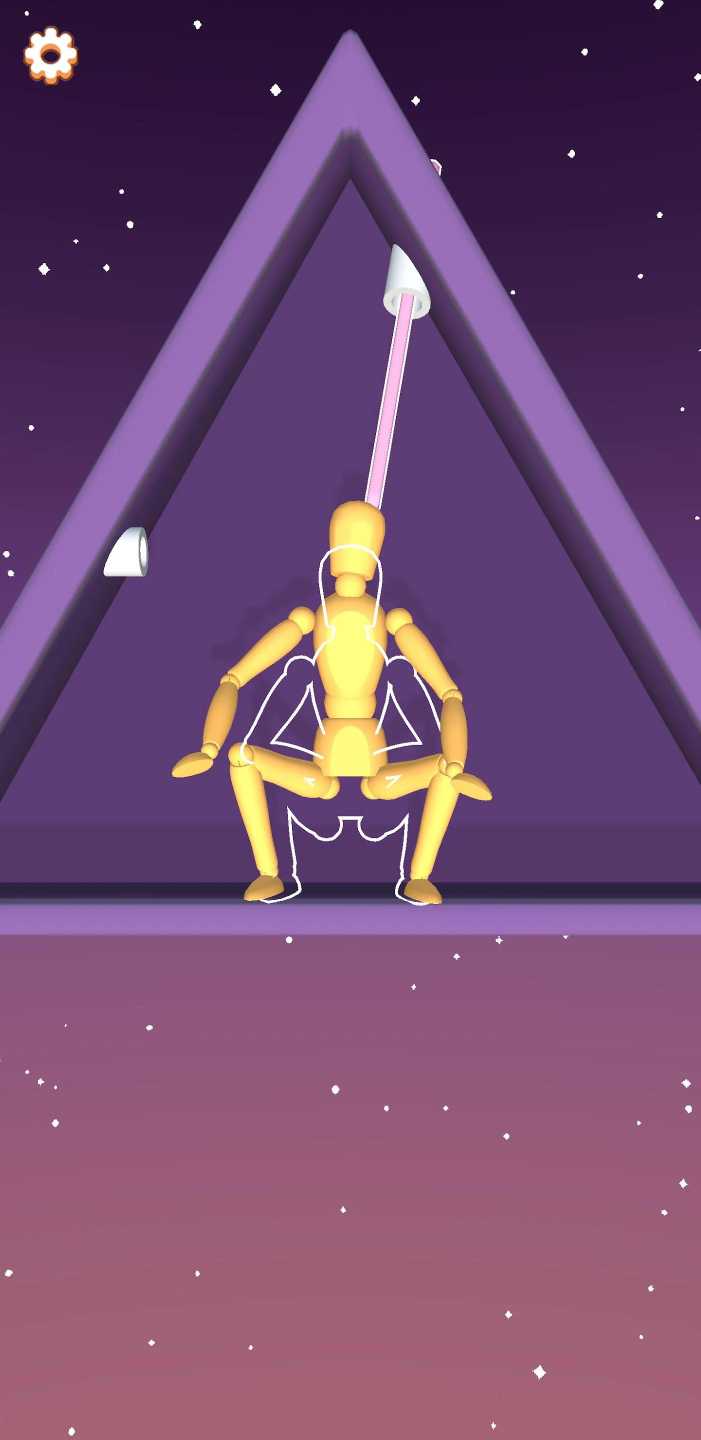701x1440 pixels.
Task: Open the settings gear
Action: coord(50,54)
